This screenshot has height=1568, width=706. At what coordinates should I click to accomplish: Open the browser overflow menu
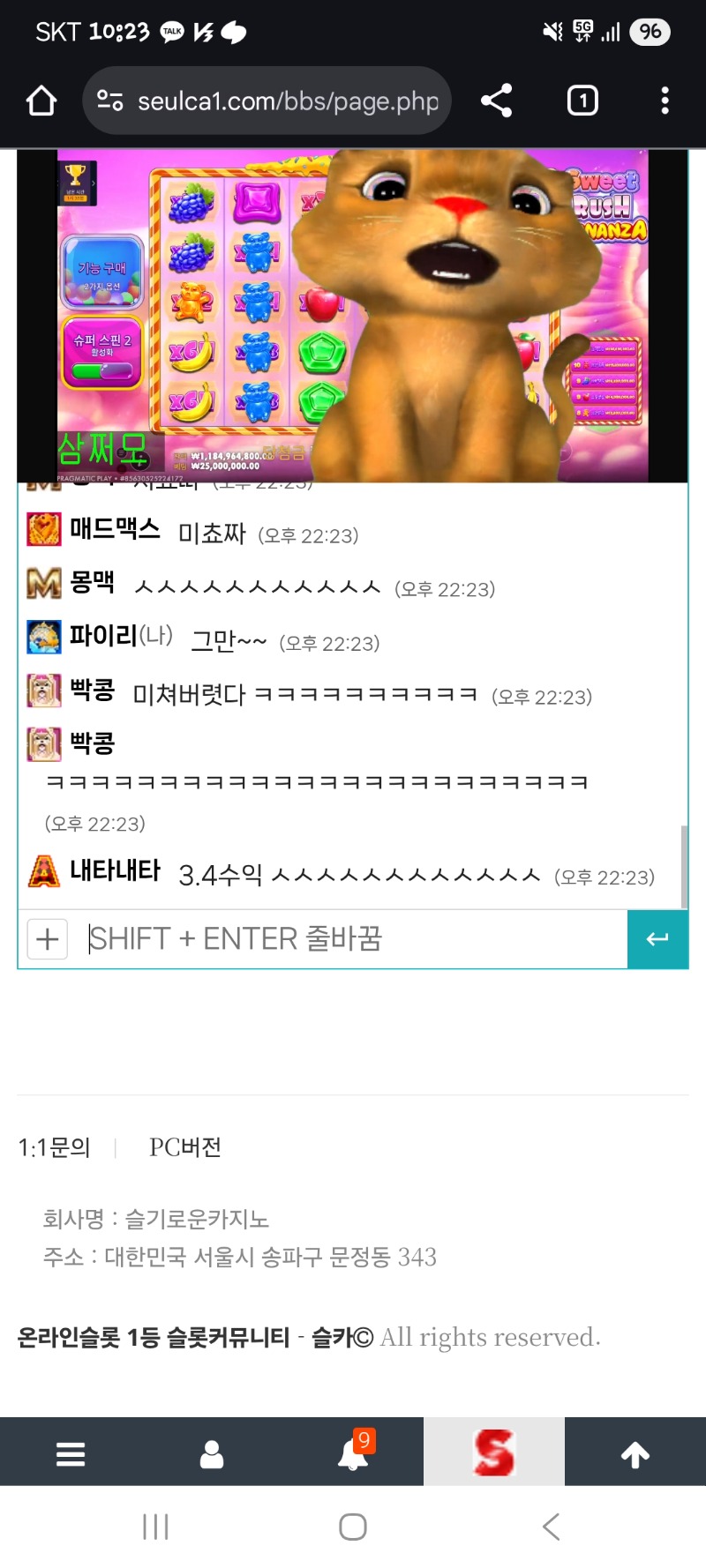[x=665, y=101]
